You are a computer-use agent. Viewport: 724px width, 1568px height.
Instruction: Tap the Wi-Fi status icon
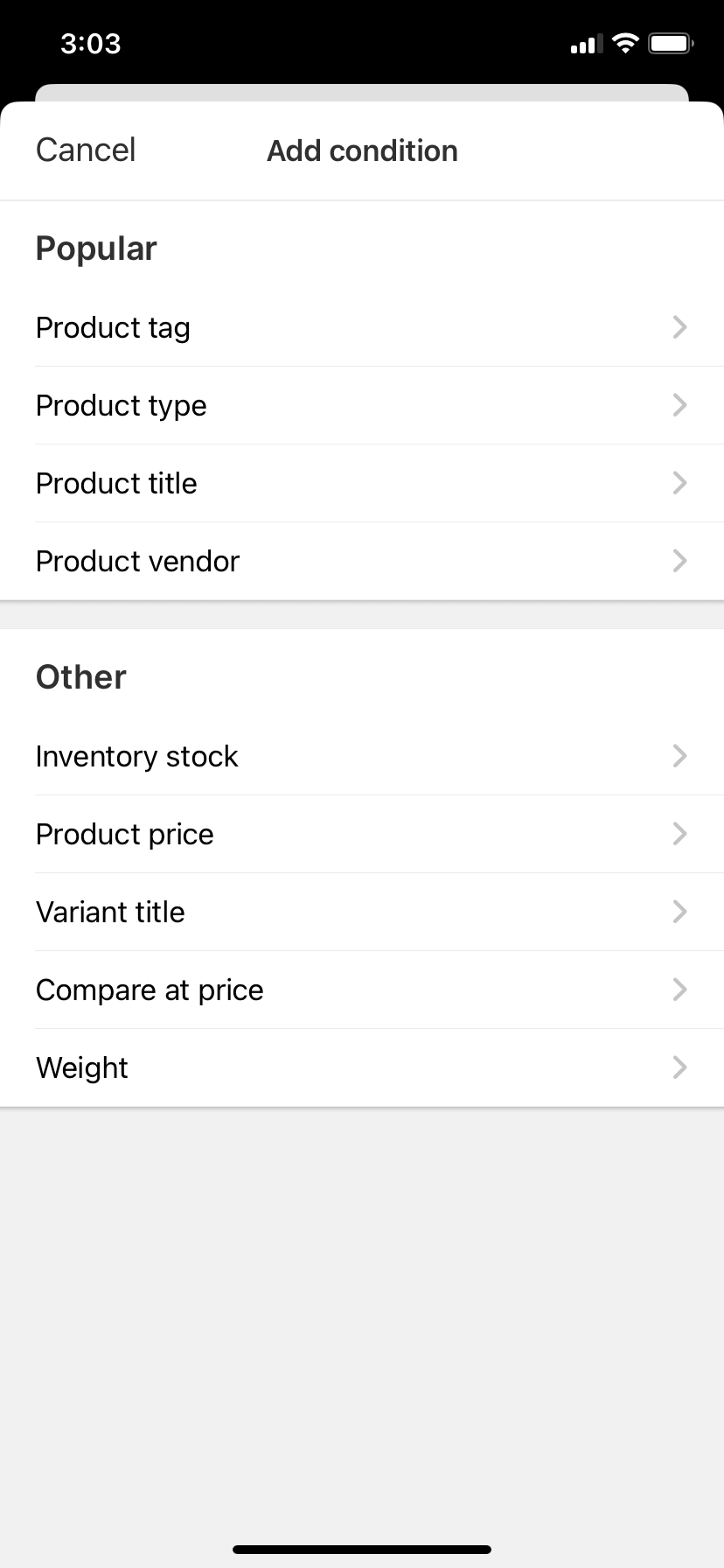point(624,43)
